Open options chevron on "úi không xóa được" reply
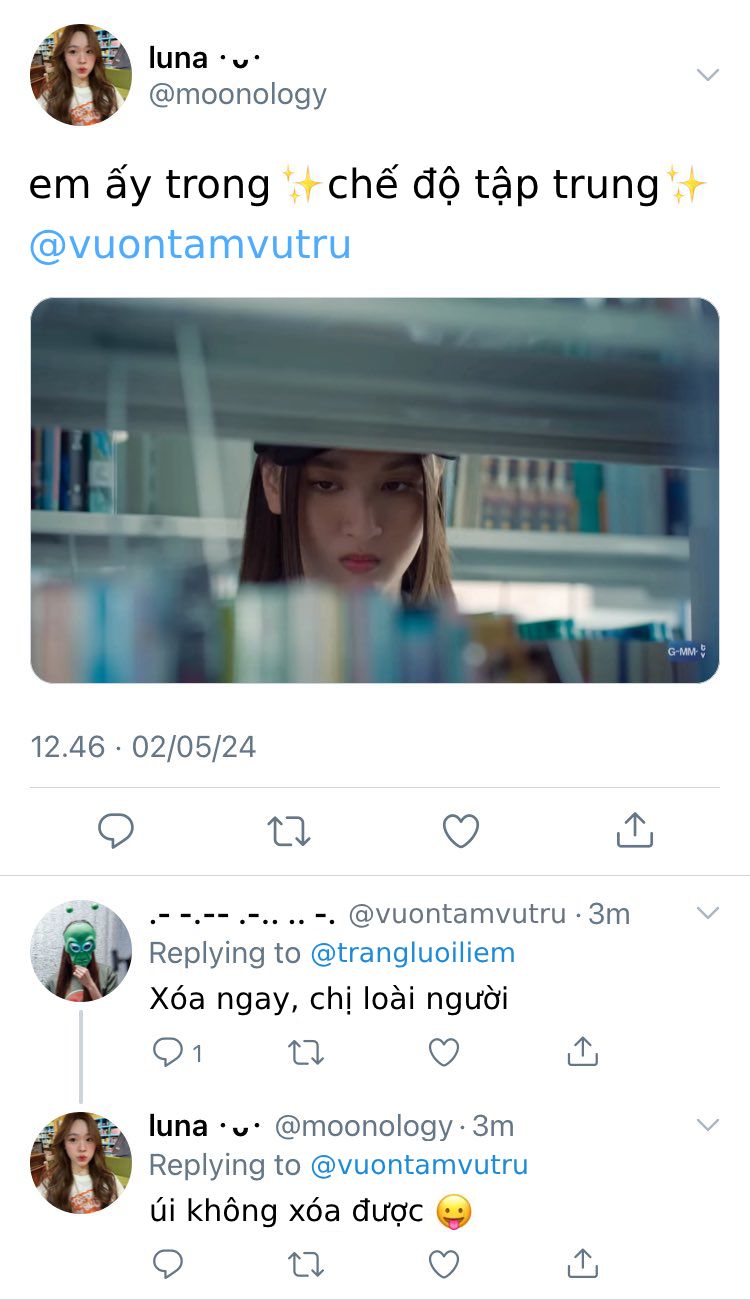 tap(707, 1126)
